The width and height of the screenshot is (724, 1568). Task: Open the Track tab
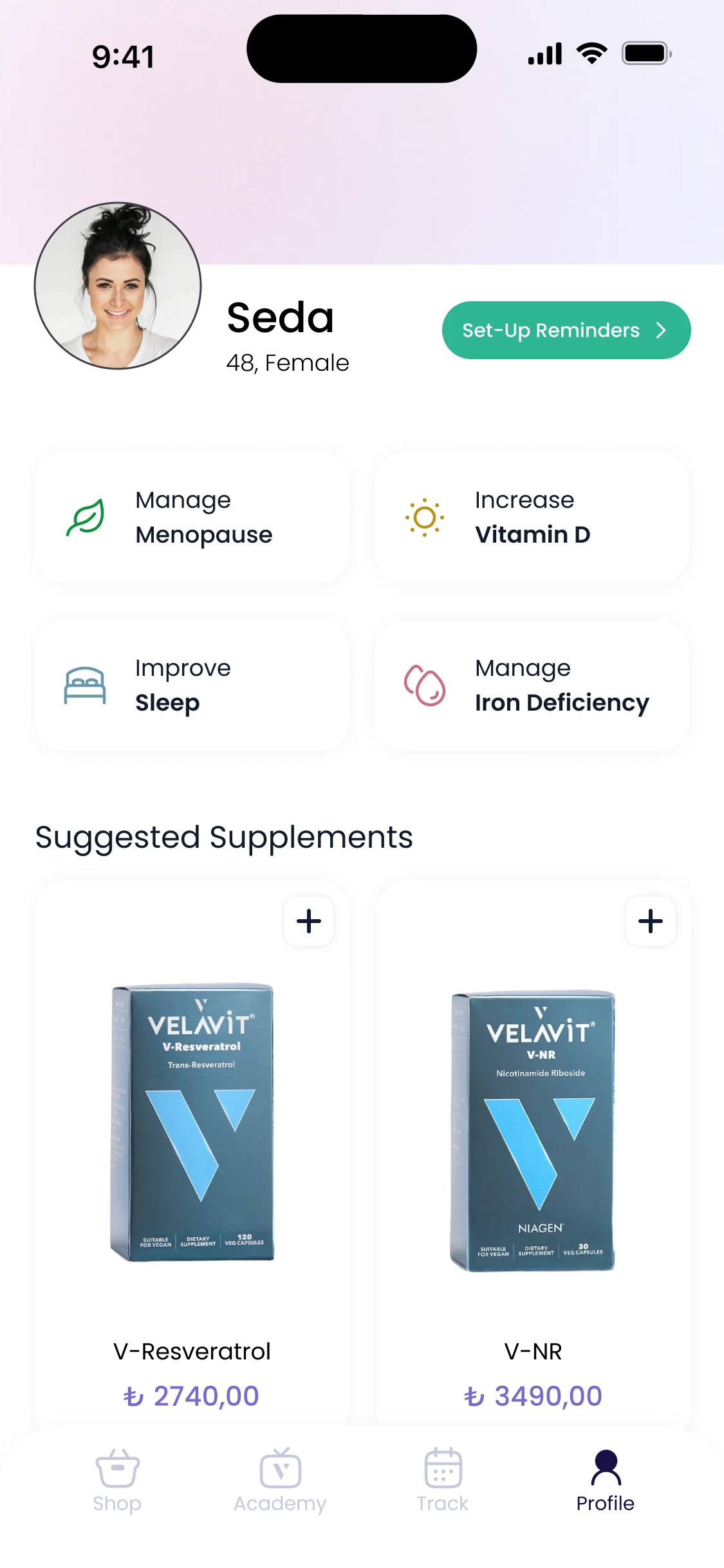coord(443,1480)
